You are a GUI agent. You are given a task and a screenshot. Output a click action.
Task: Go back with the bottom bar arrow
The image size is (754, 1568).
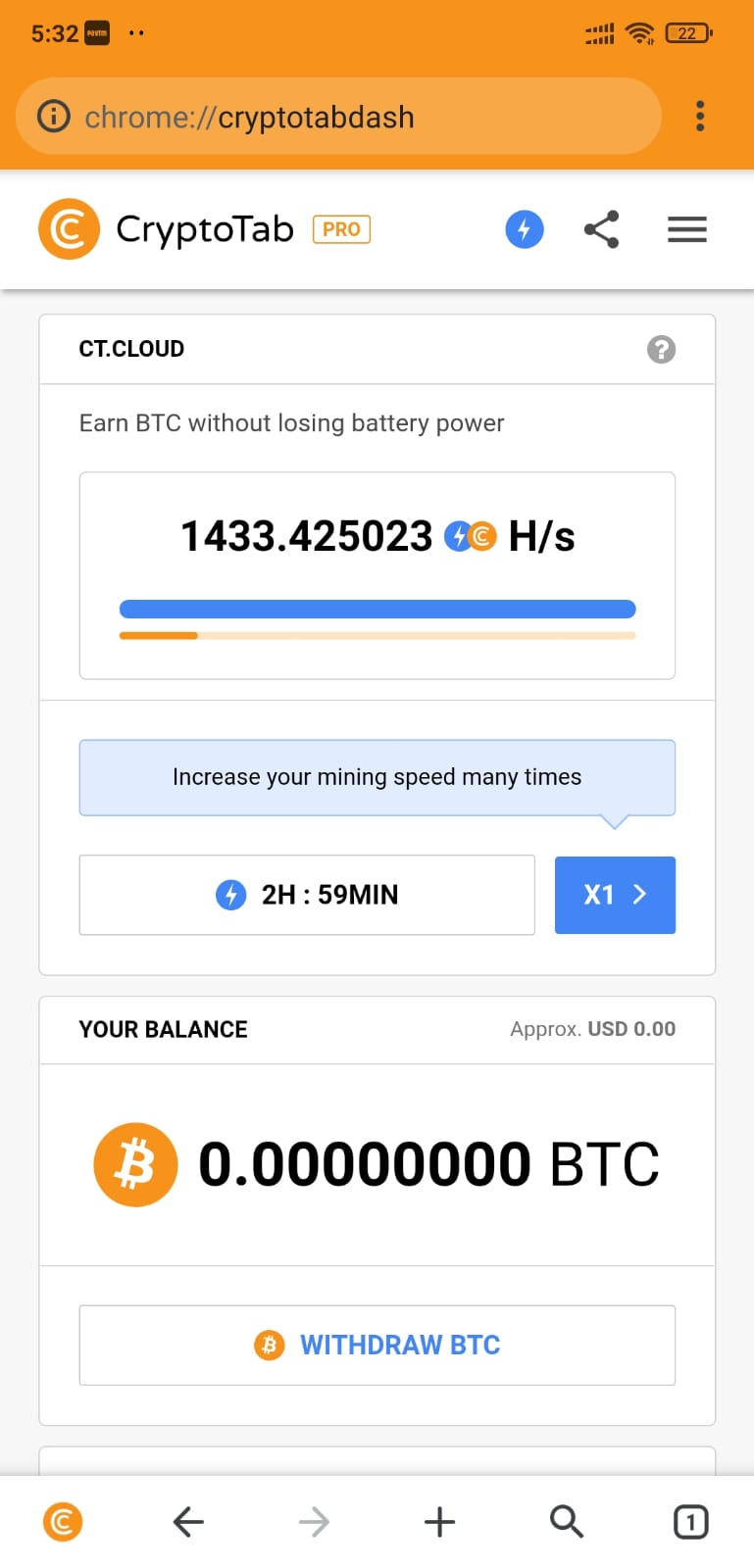pyautogui.click(x=188, y=1522)
